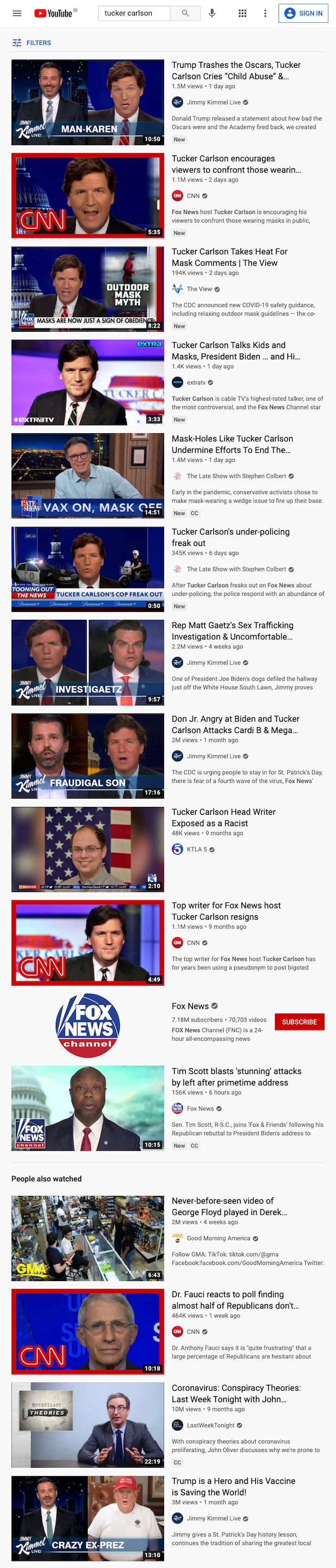Open the Fox News channel logo
The height and width of the screenshot is (1568, 336).
[88, 1026]
